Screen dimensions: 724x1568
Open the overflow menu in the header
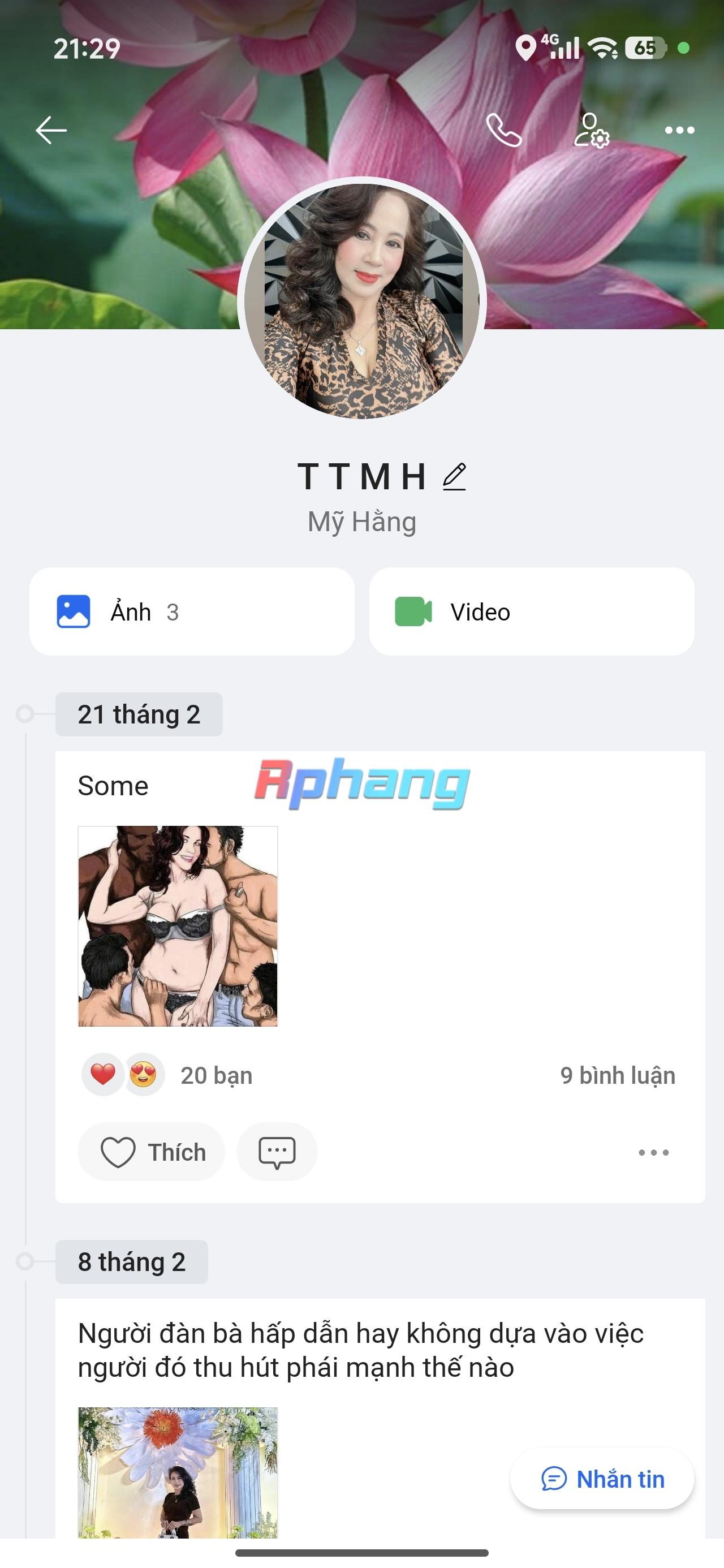pyautogui.click(x=679, y=130)
